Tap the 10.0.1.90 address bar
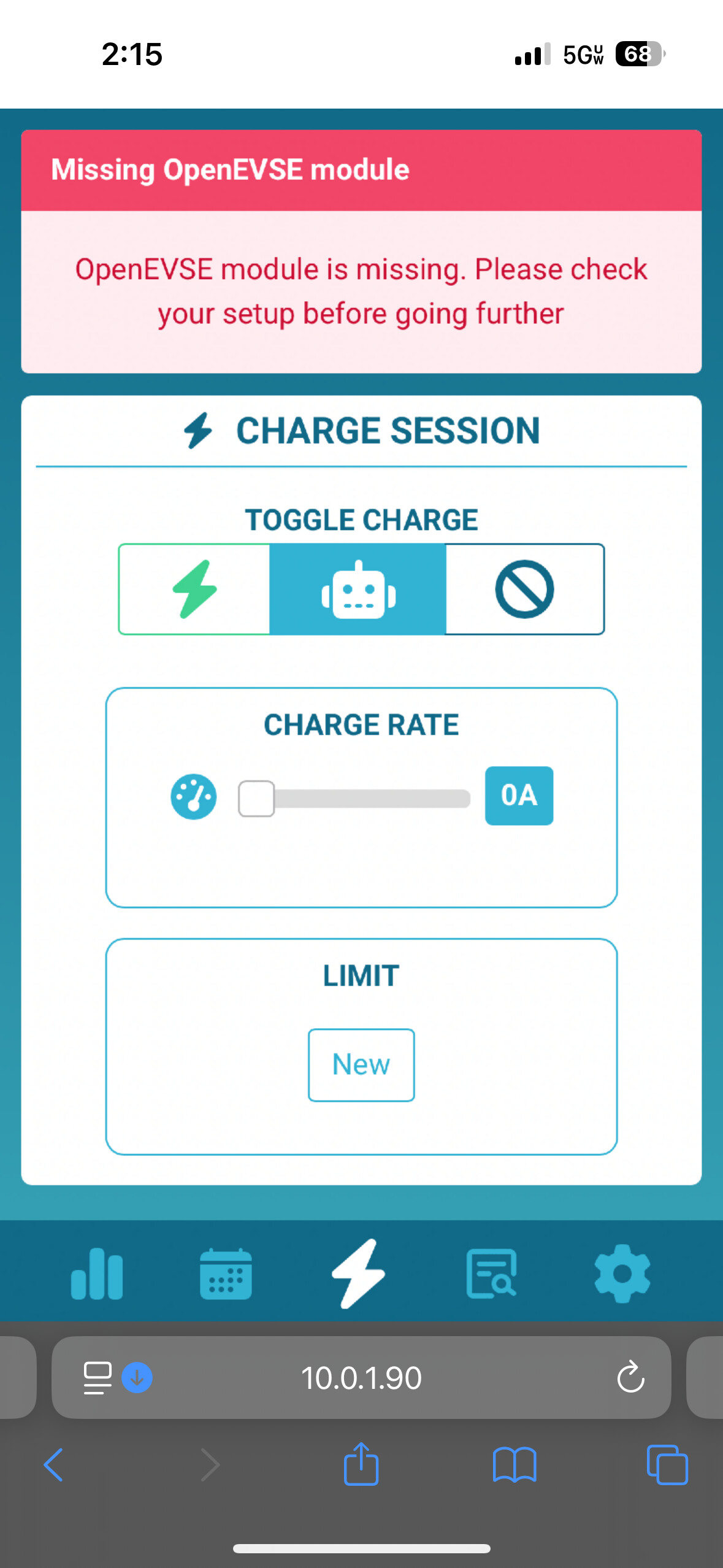Image resolution: width=723 pixels, height=1568 pixels. tap(361, 1377)
